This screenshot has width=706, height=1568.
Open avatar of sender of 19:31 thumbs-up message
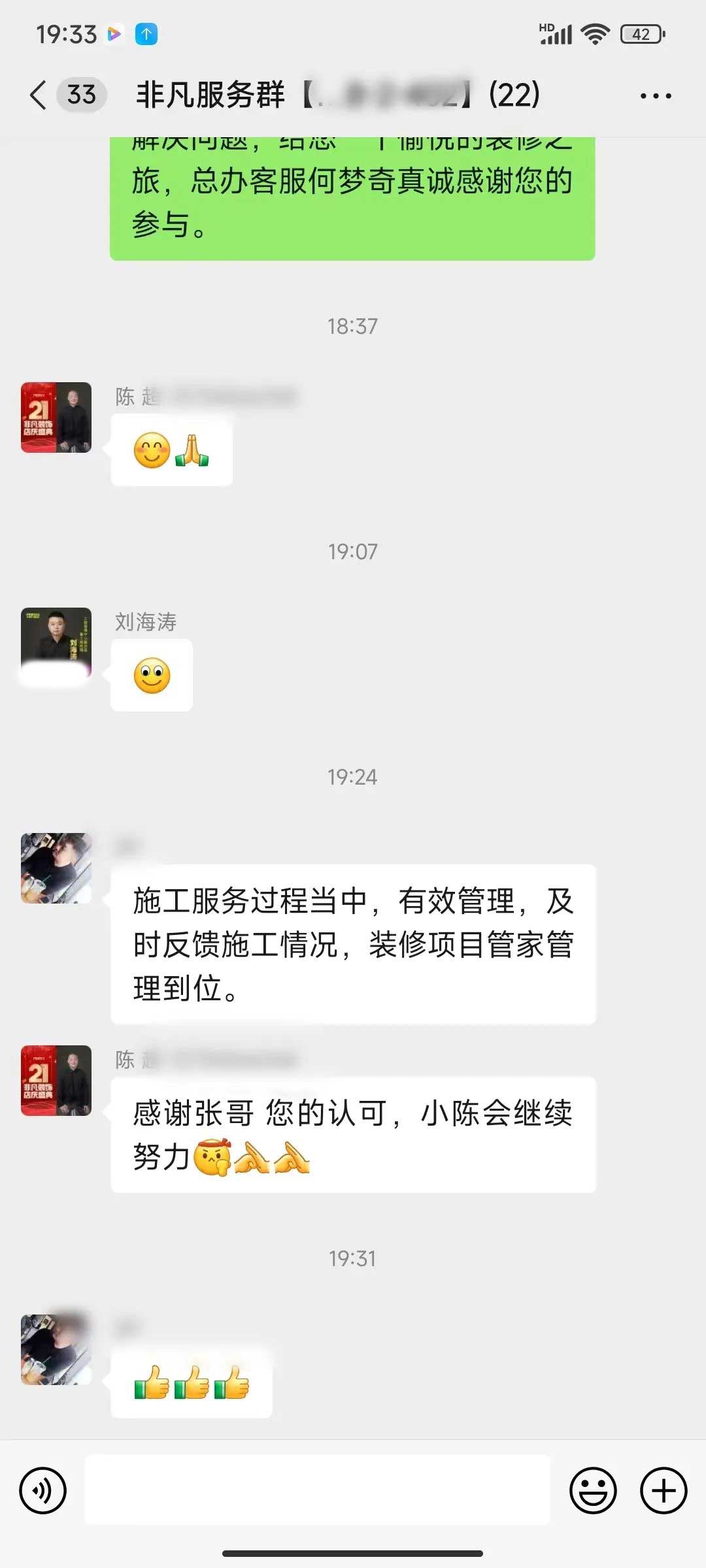[x=56, y=1350]
